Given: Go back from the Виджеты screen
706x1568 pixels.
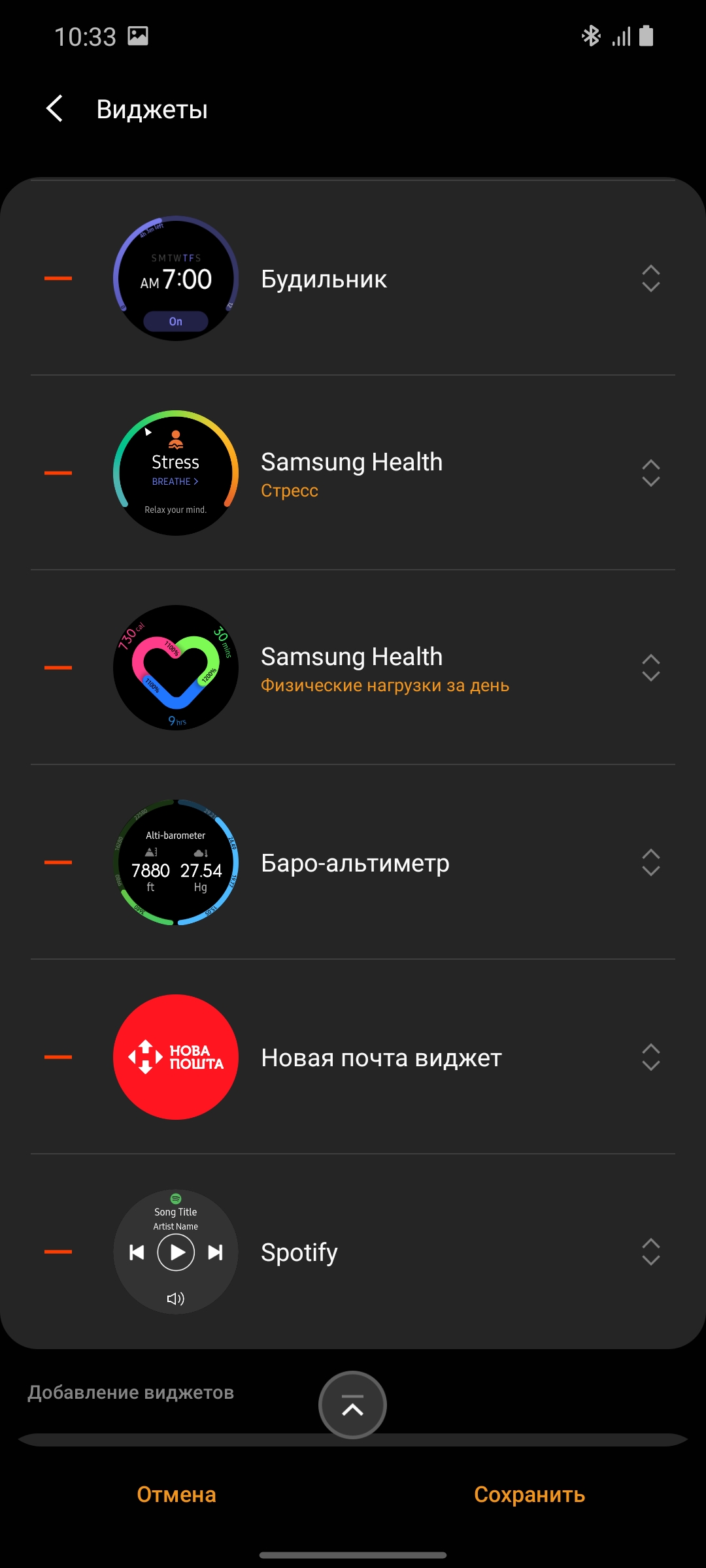Looking at the screenshot, I should 55,108.
